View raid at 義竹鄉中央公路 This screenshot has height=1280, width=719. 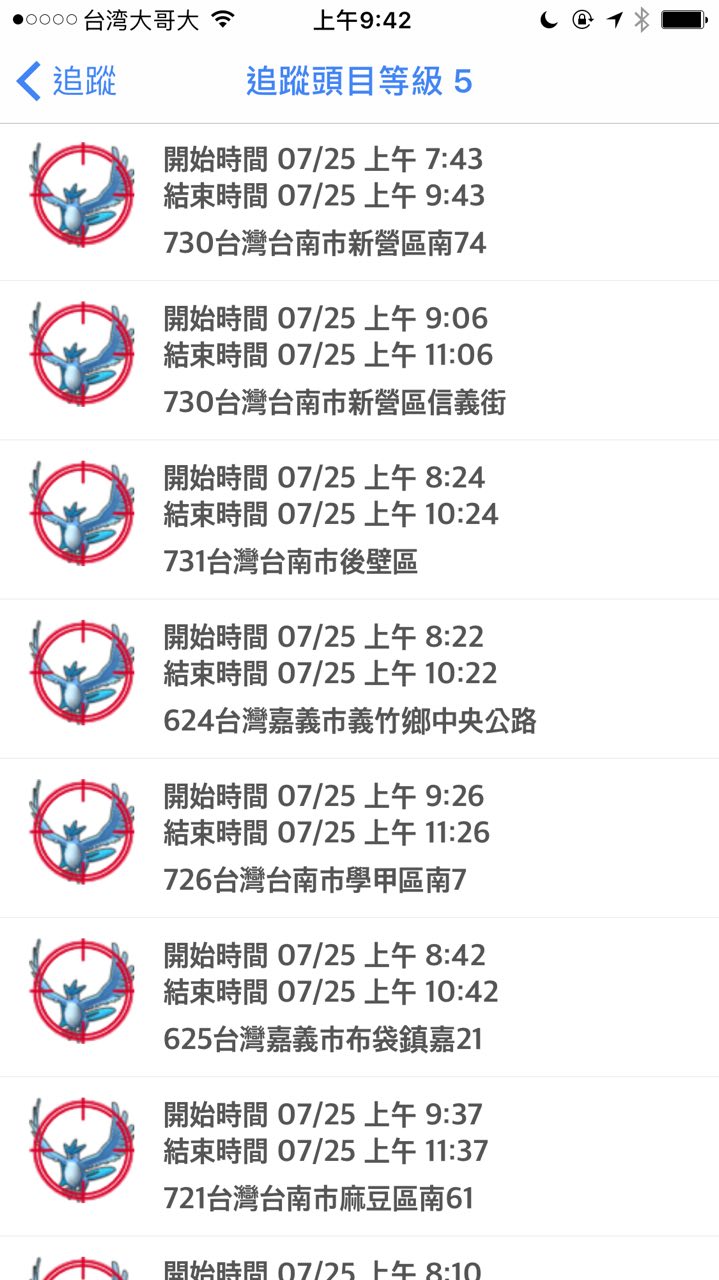tap(359, 679)
